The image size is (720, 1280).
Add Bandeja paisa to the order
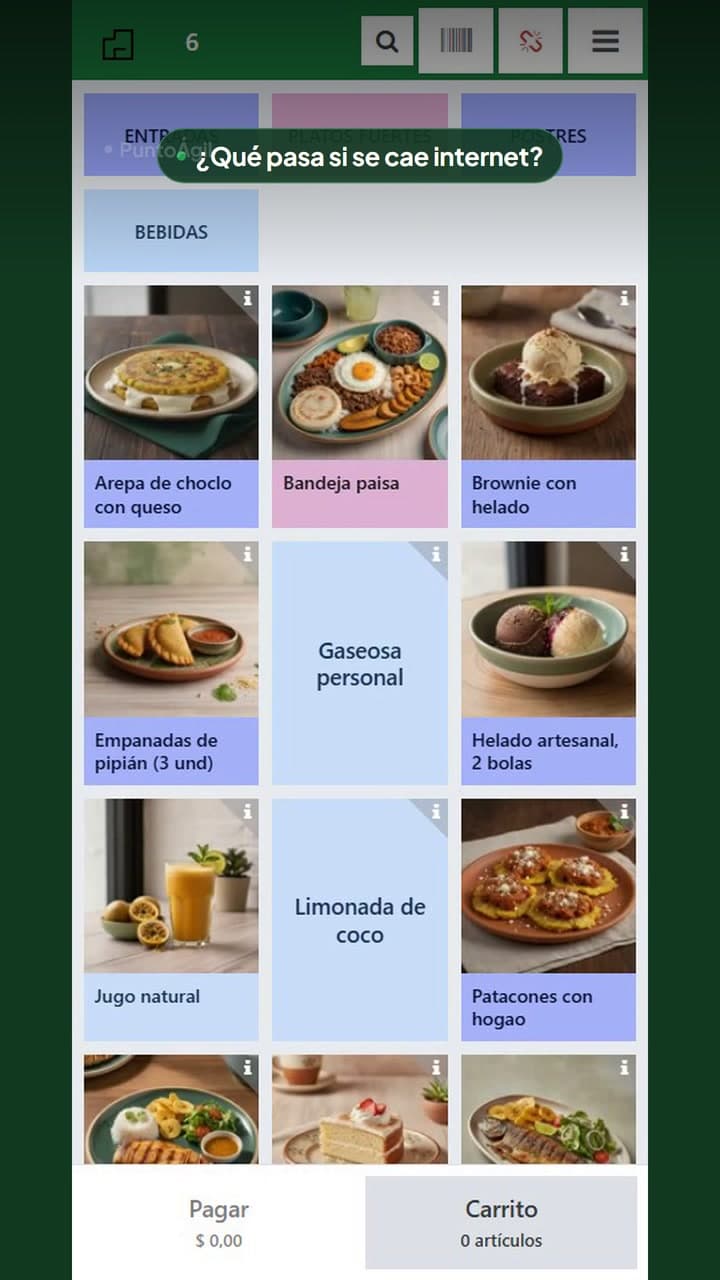coord(360,407)
